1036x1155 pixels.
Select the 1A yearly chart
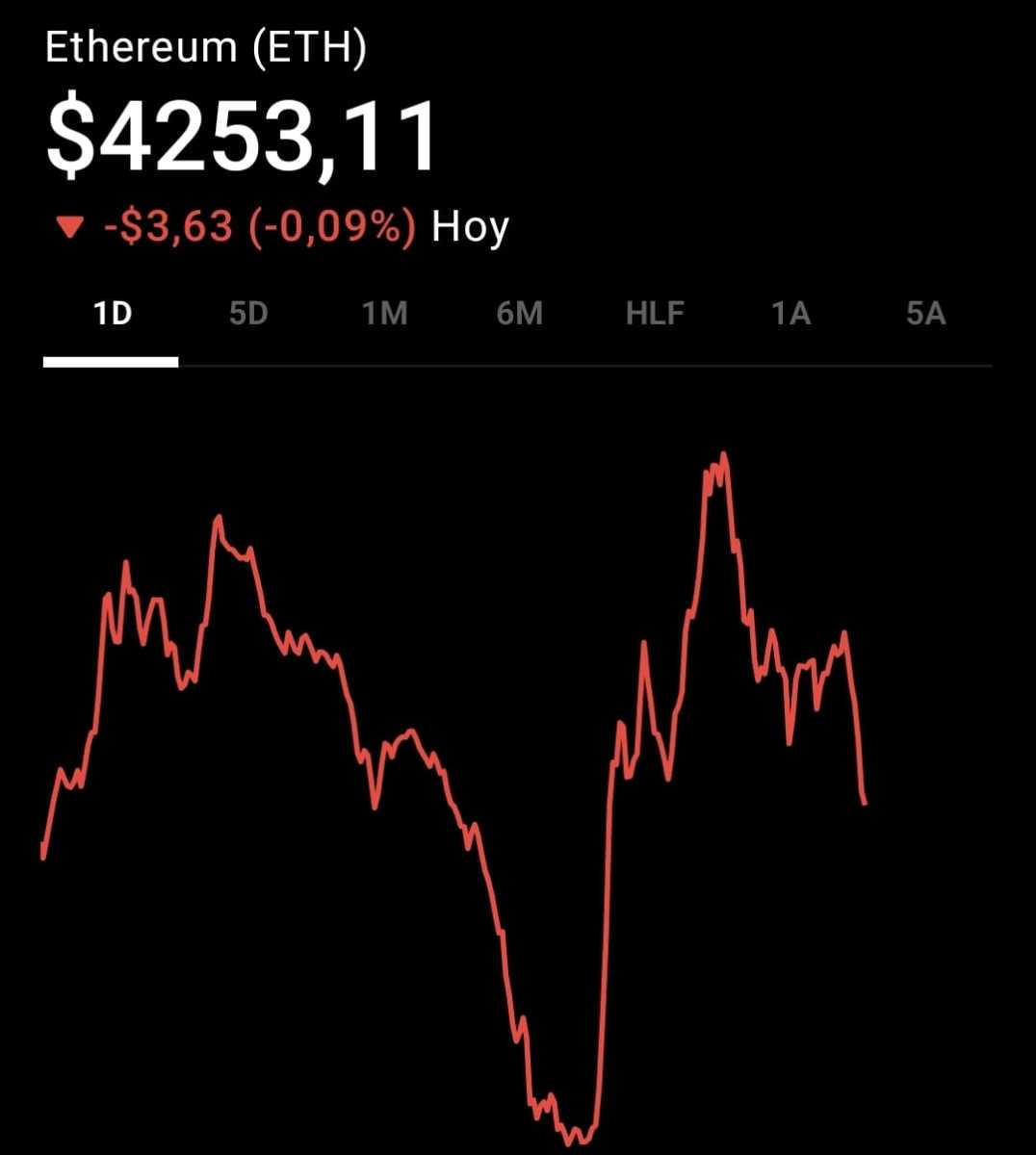coord(791,312)
